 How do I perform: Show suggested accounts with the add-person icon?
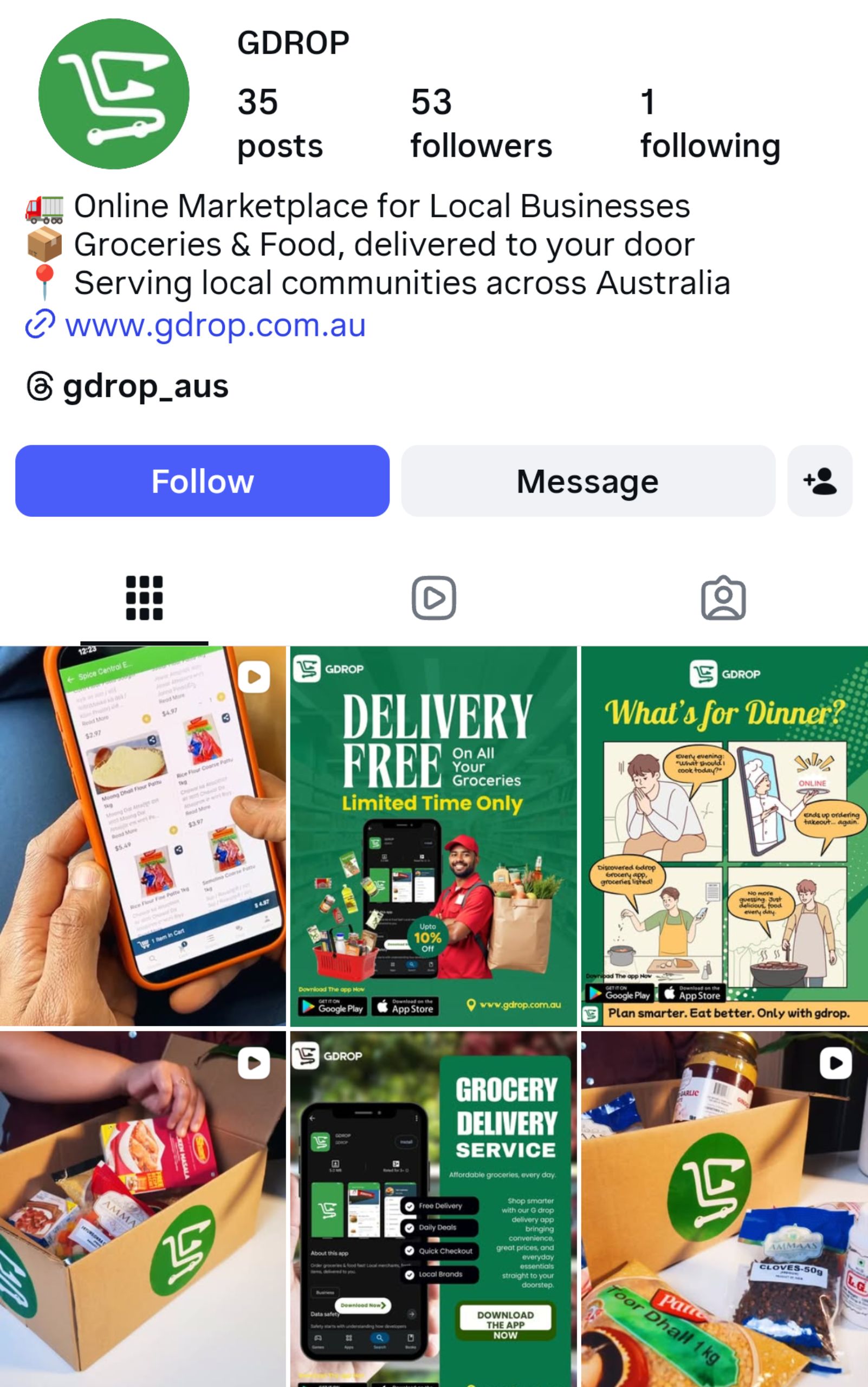[x=819, y=481]
